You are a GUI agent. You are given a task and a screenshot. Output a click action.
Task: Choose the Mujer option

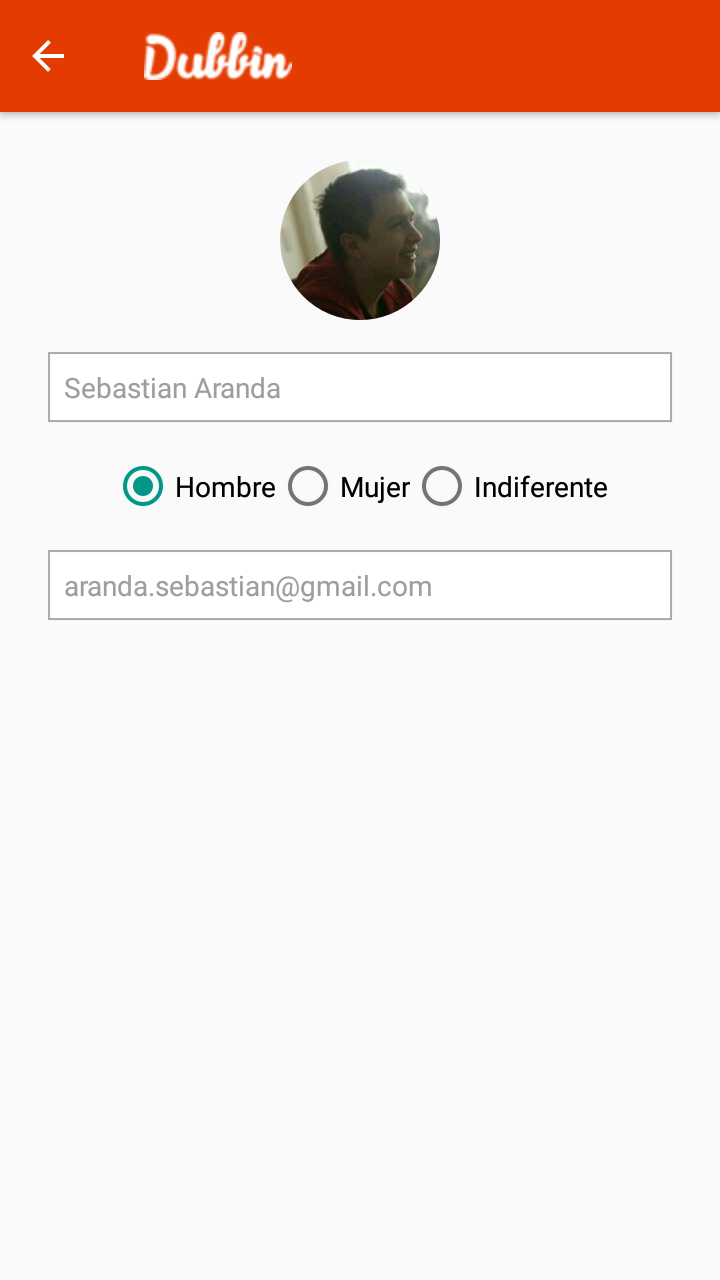tap(349, 487)
